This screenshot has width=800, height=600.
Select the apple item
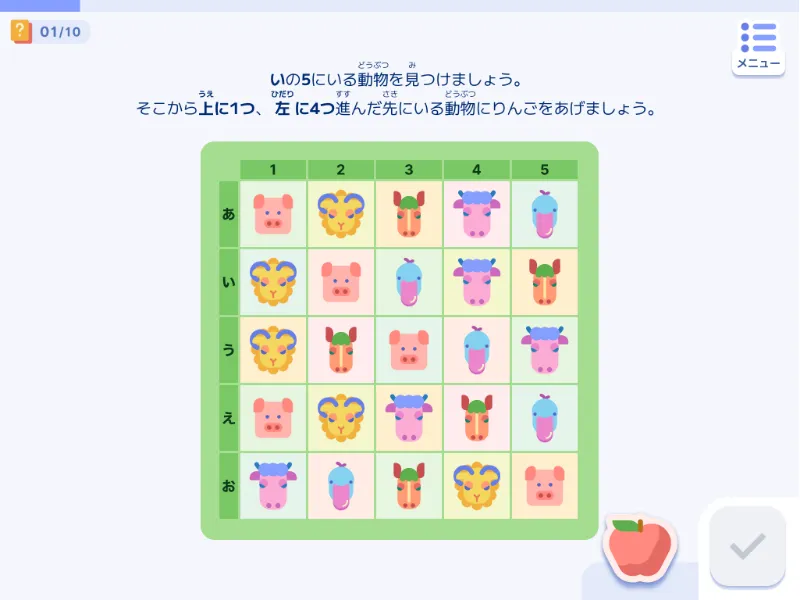tap(638, 549)
